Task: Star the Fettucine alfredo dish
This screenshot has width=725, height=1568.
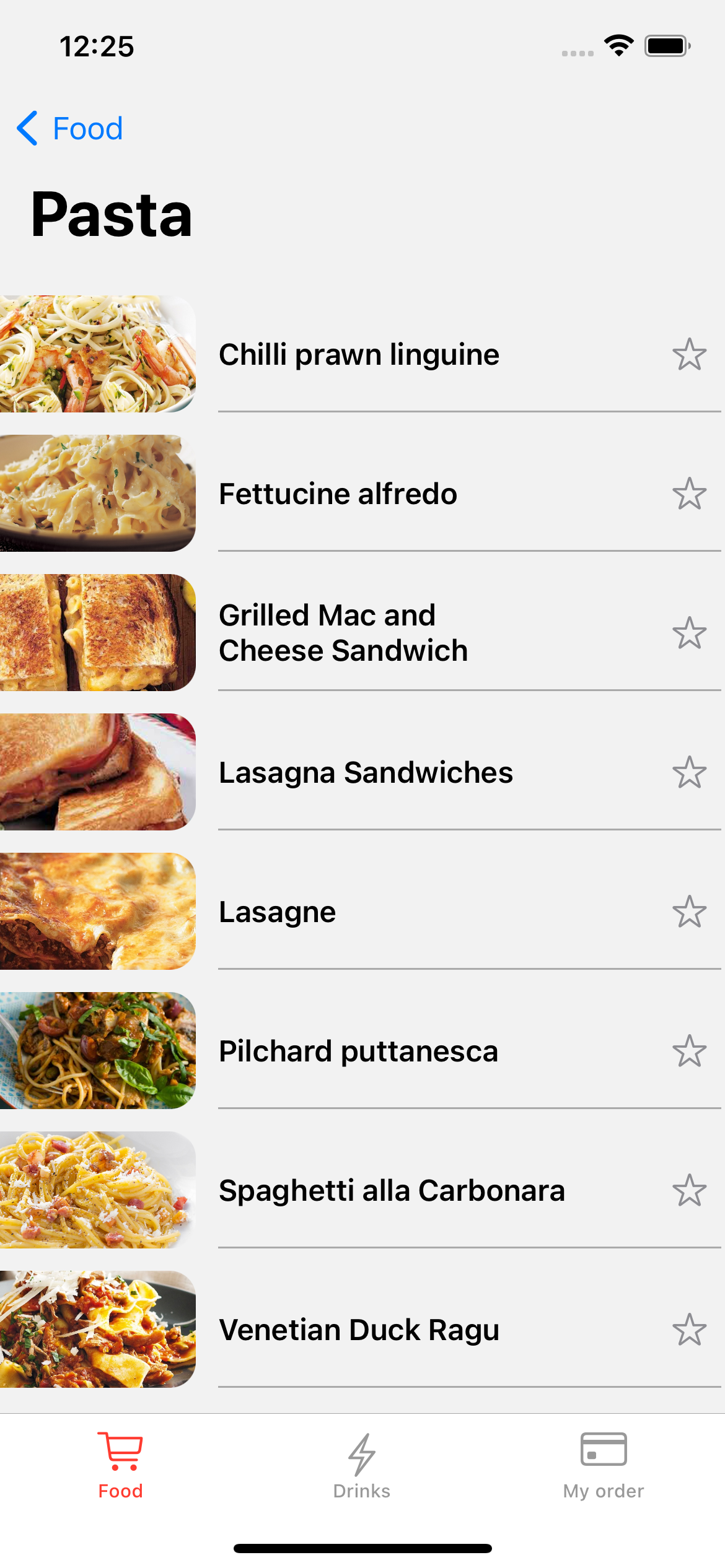Action: click(x=689, y=494)
